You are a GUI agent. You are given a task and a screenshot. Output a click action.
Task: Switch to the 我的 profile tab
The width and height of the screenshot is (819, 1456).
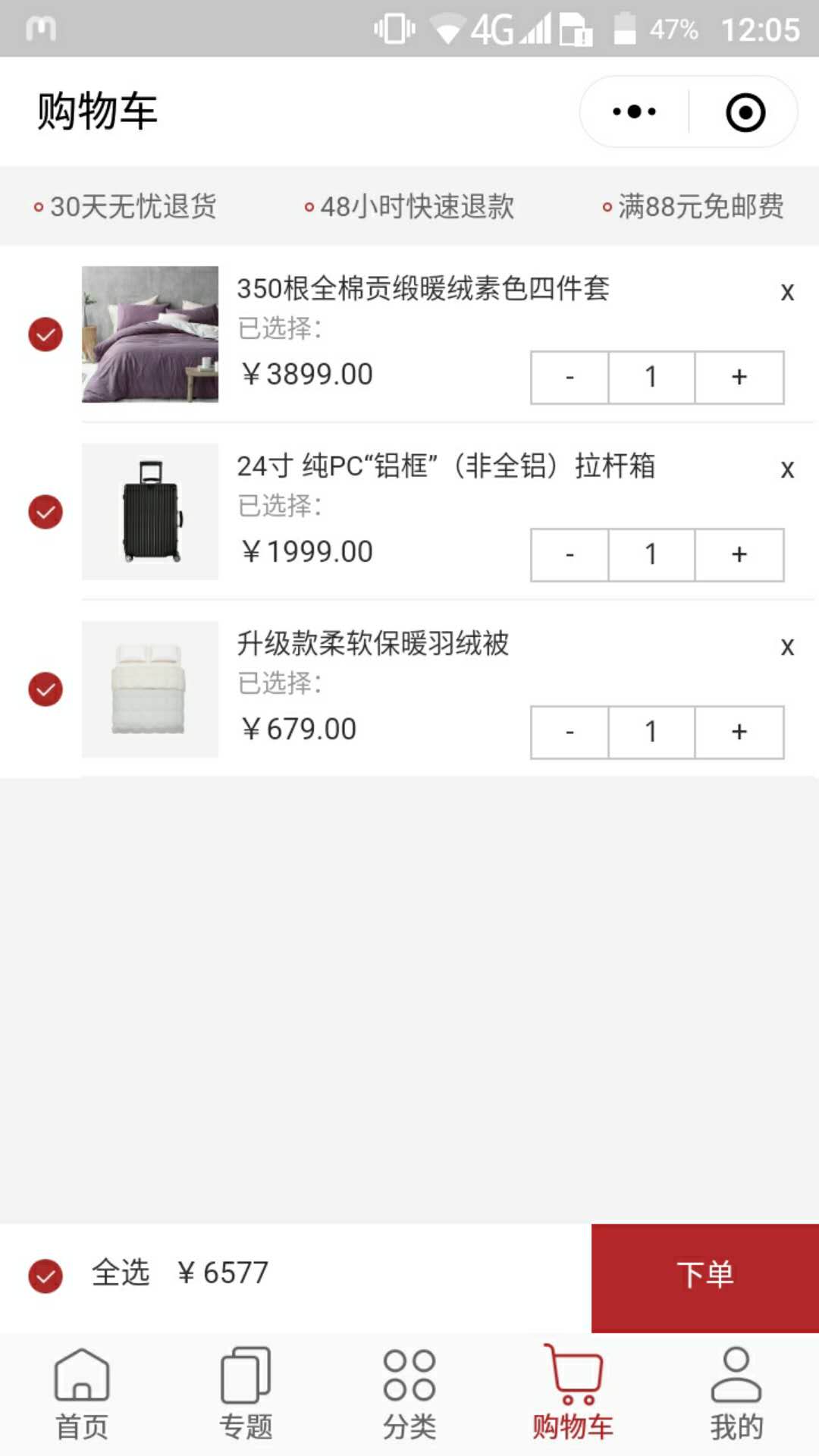(x=736, y=1394)
